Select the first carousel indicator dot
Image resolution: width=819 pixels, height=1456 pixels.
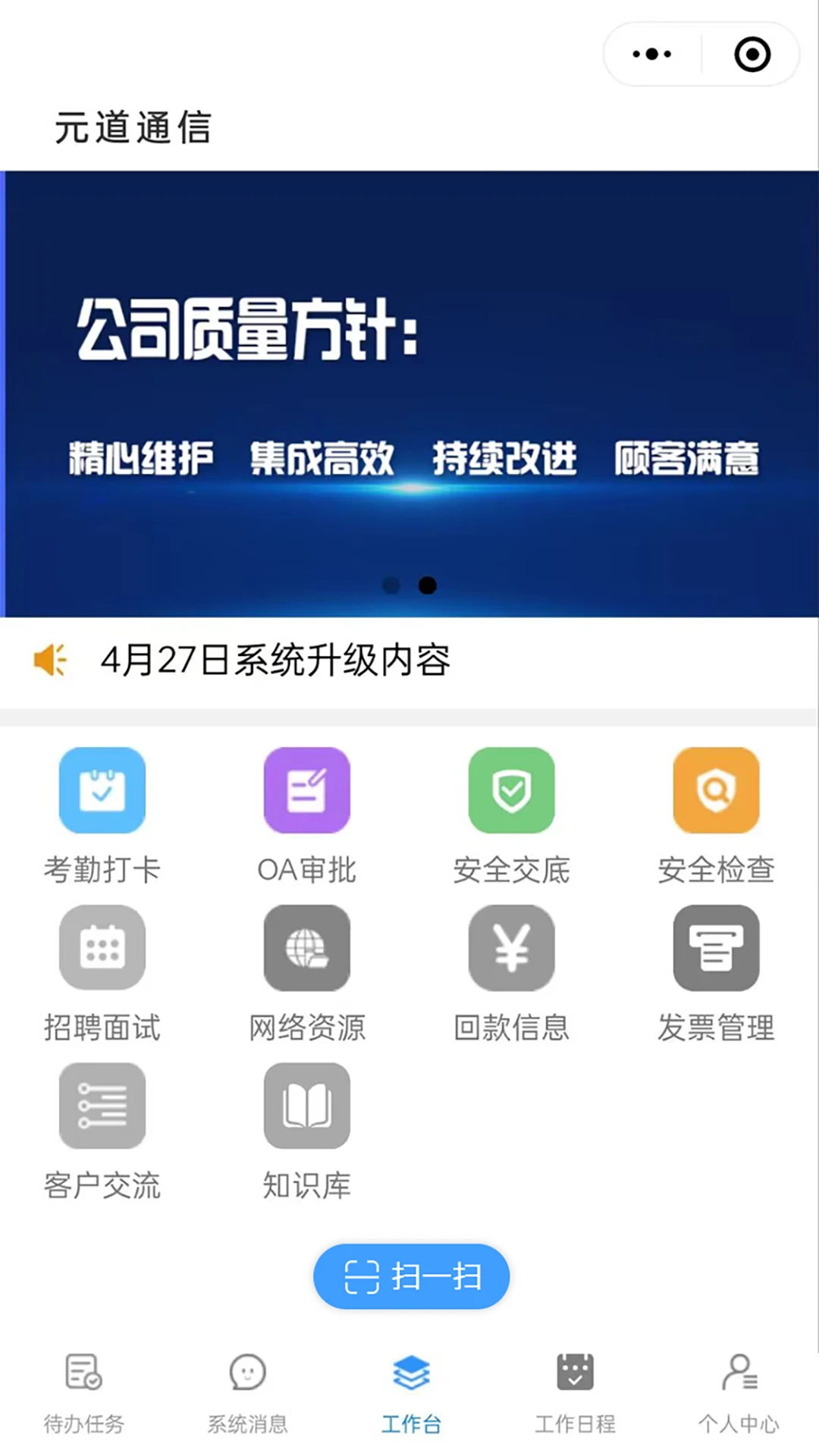point(392,585)
